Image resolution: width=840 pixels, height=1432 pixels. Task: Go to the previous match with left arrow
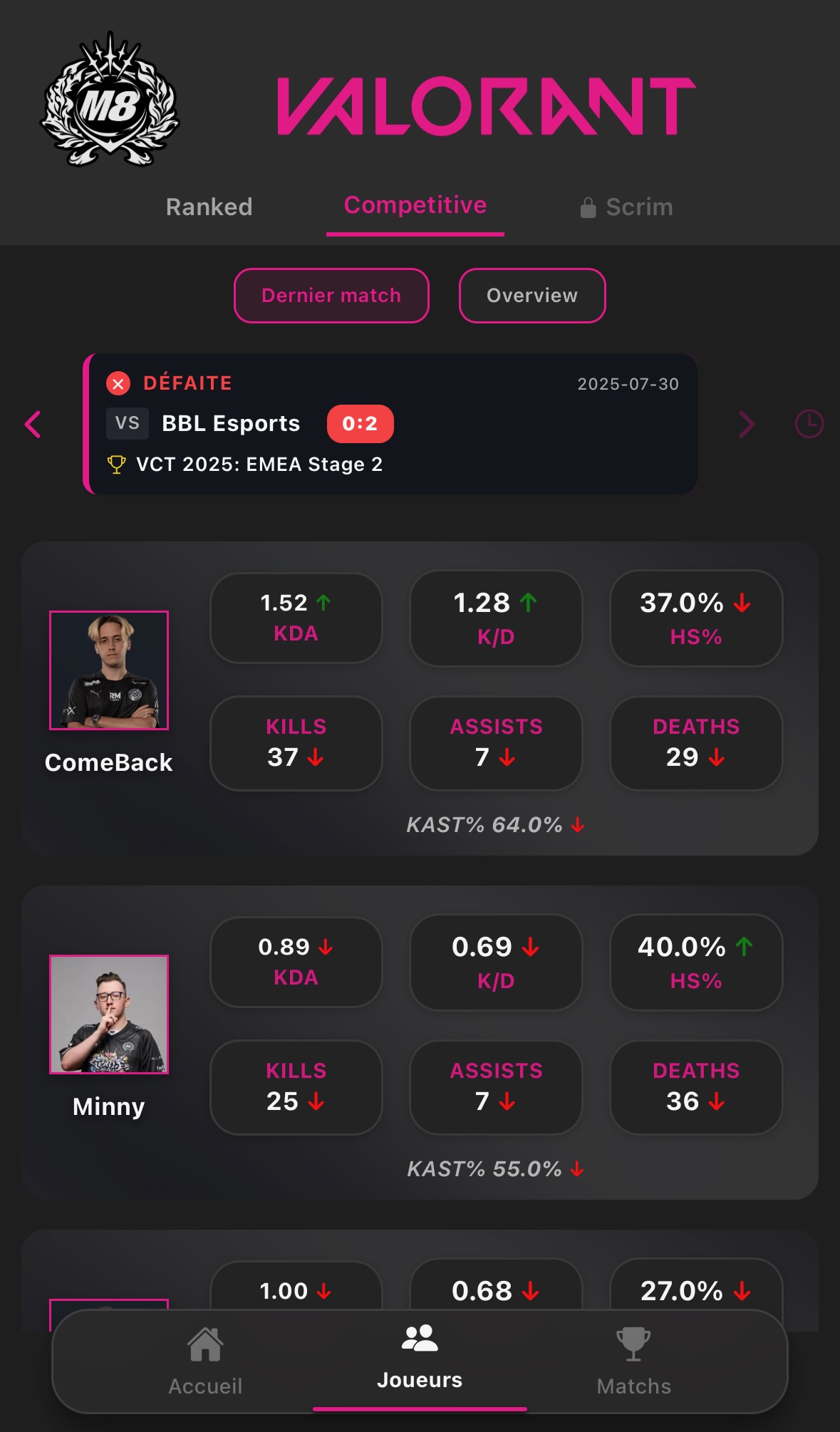pyautogui.click(x=33, y=425)
